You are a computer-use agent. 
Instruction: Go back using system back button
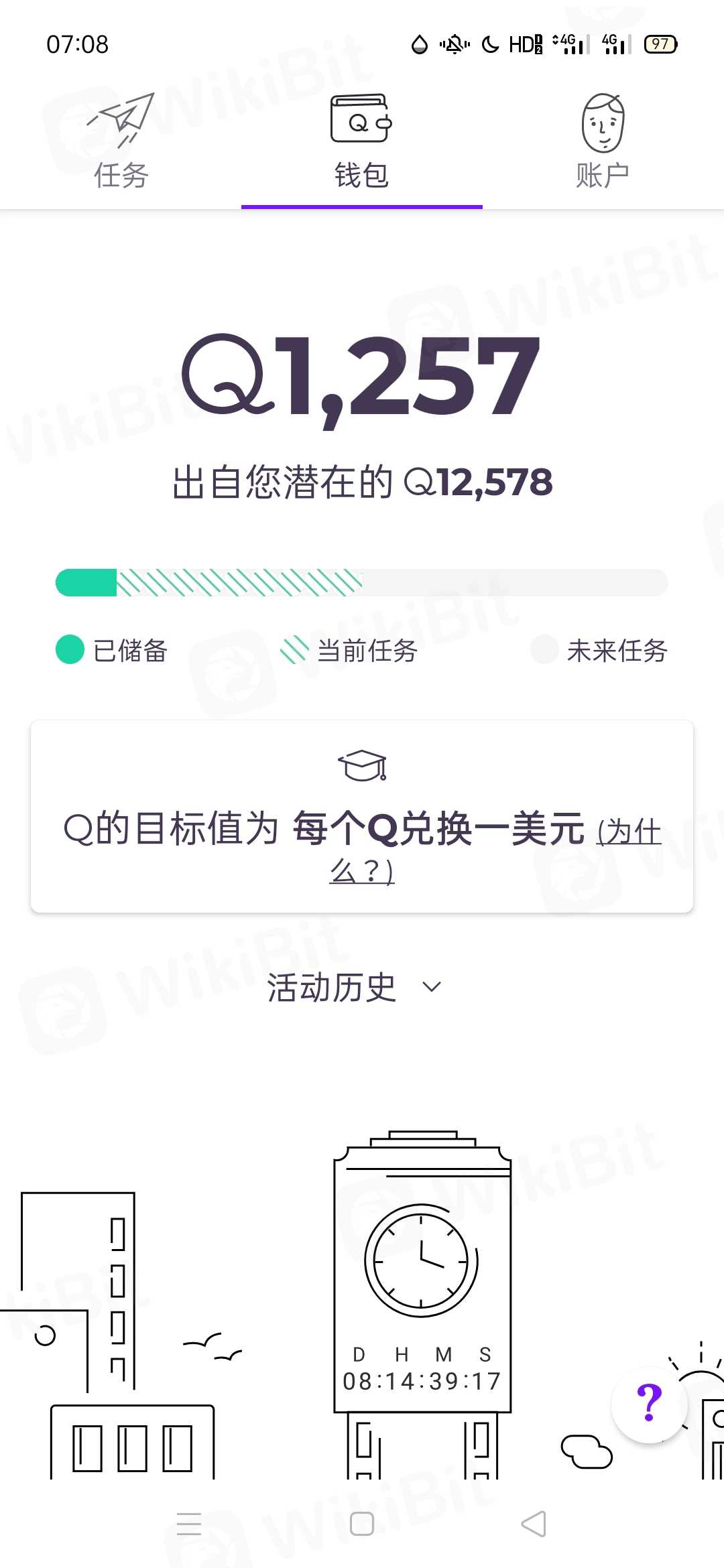(x=534, y=1524)
